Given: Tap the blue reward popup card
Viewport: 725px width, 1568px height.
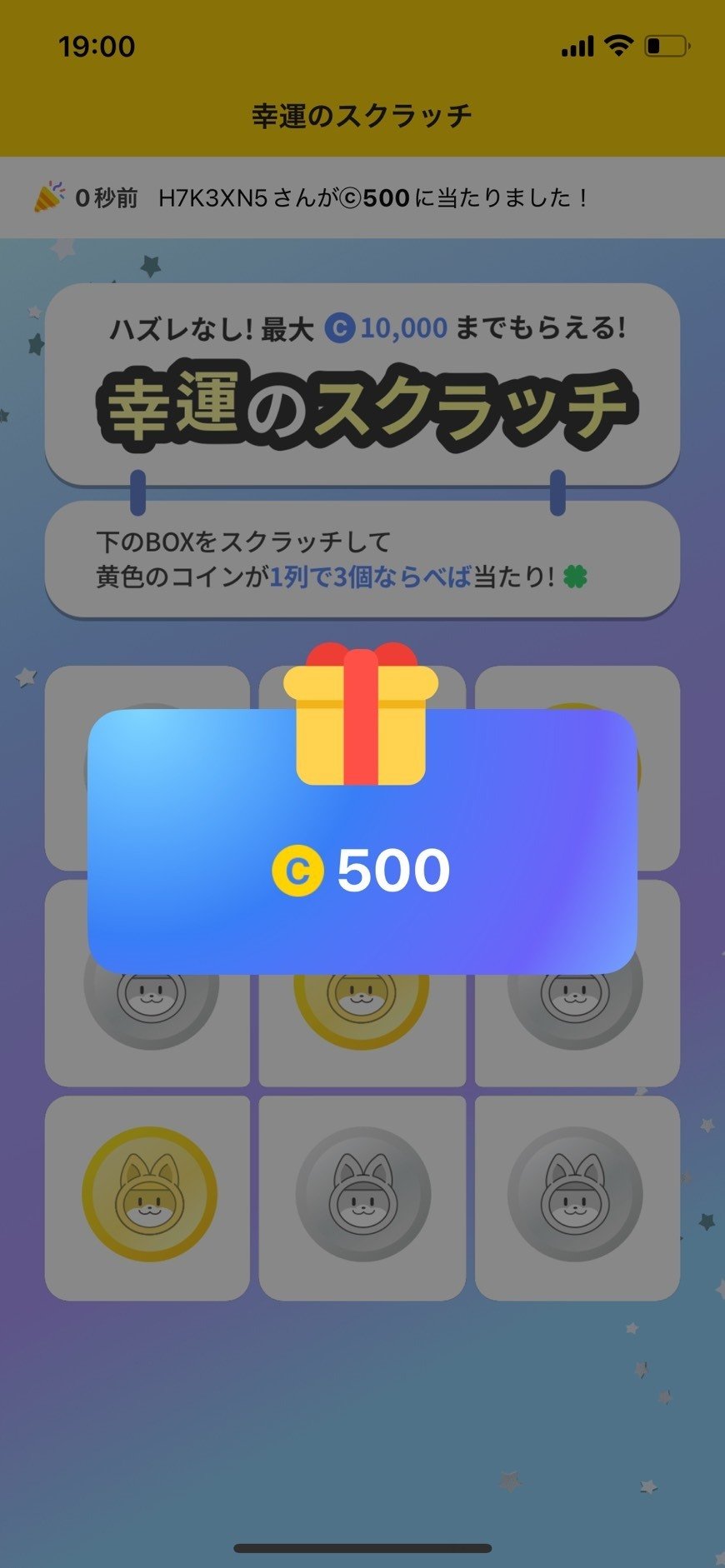Looking at the screenshot, I should pos(362,841).
